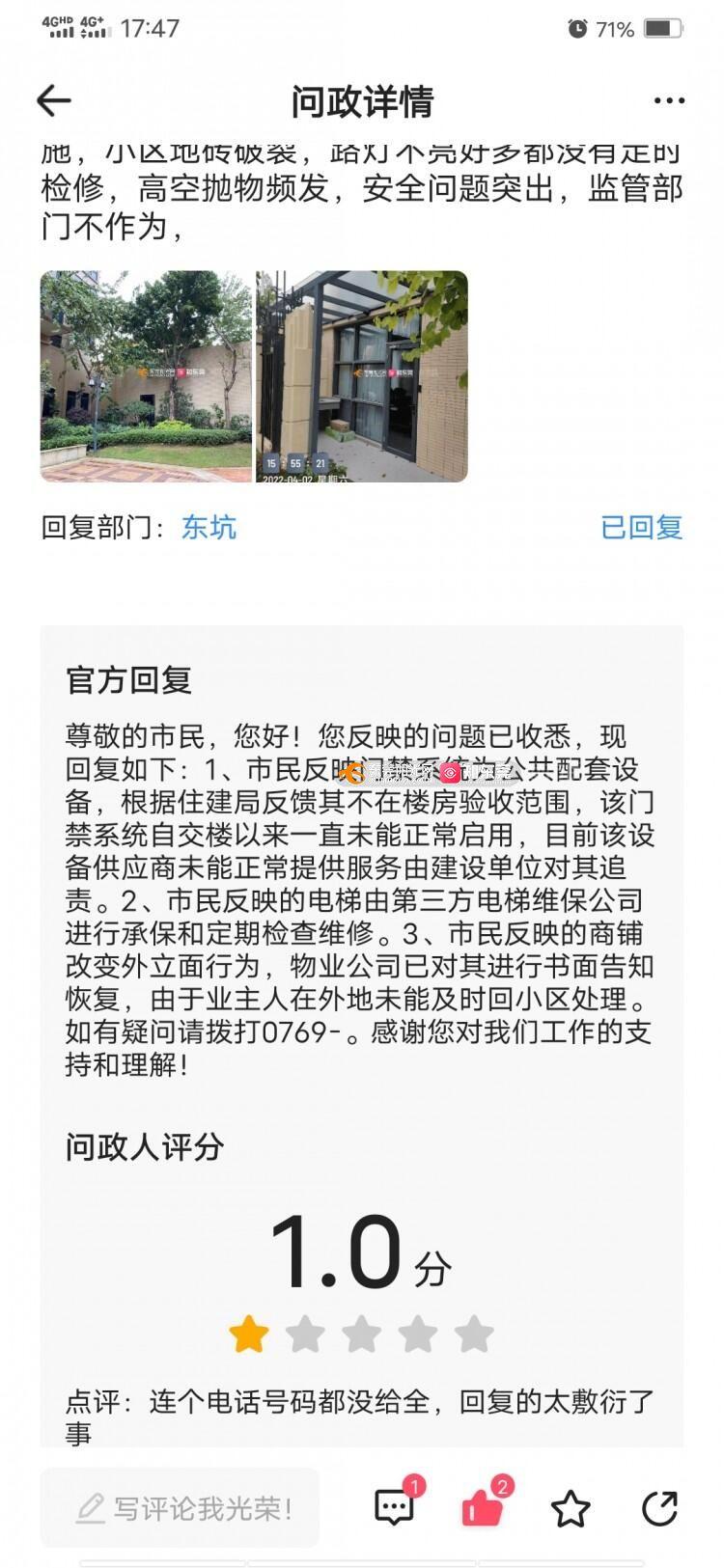Viewport: 724px width, 1568px height.
Task: Open the garden courtyard photo
Action: [x=146, y=376]
